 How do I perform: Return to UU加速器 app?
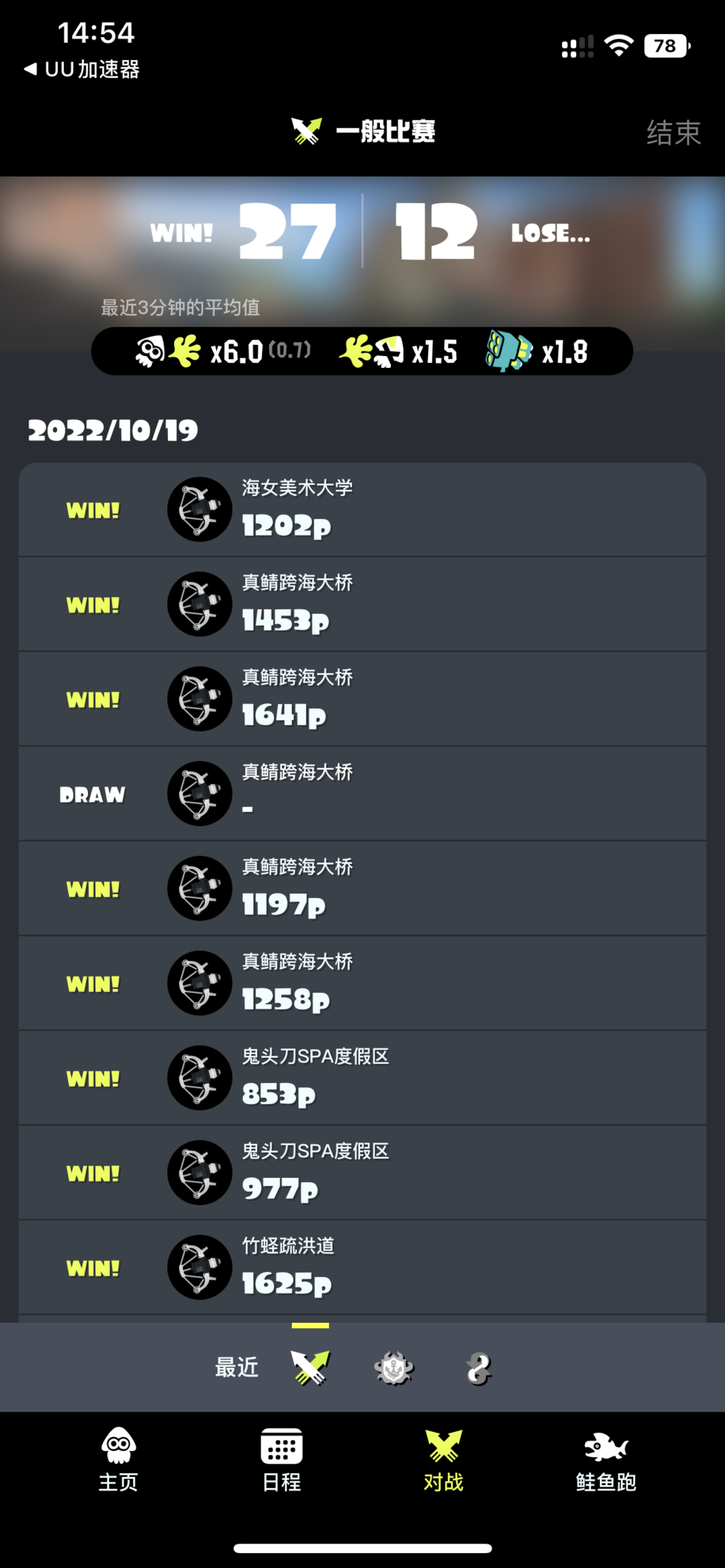coord(81,70)
